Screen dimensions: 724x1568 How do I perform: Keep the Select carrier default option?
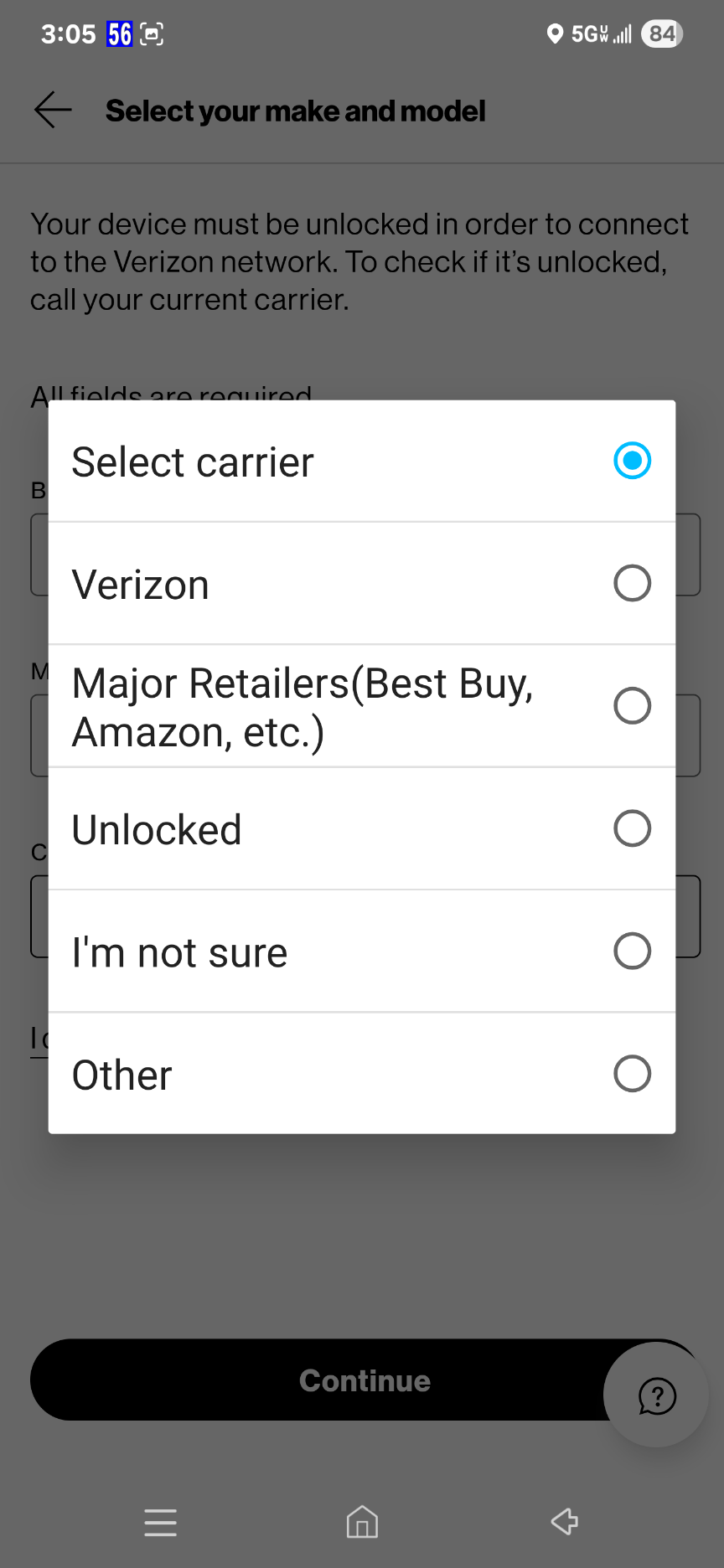(362, 462)
